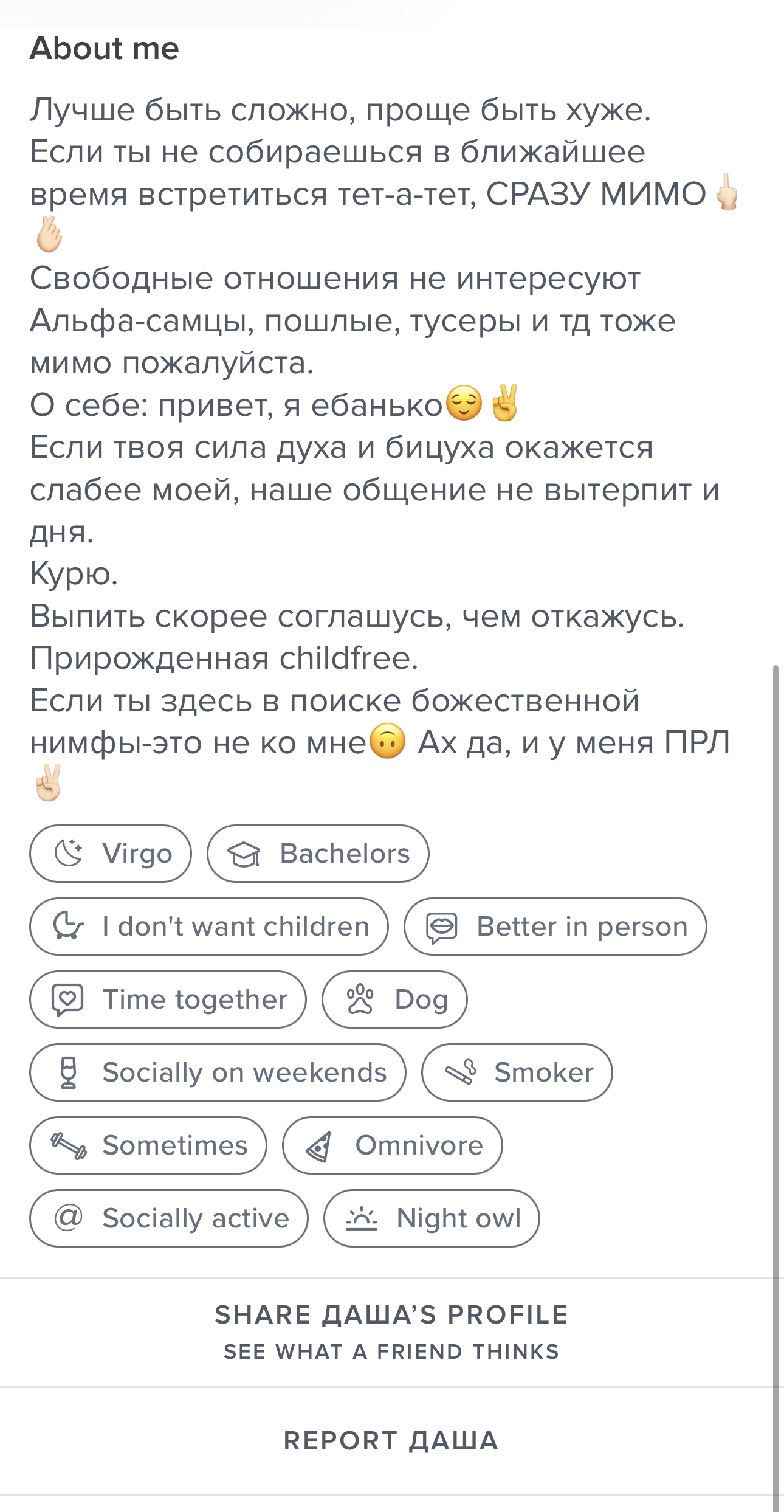Report Даша's profile
Image resolution: width=784 pixels, height=1512 pixels.
[x=391, y=1440]
